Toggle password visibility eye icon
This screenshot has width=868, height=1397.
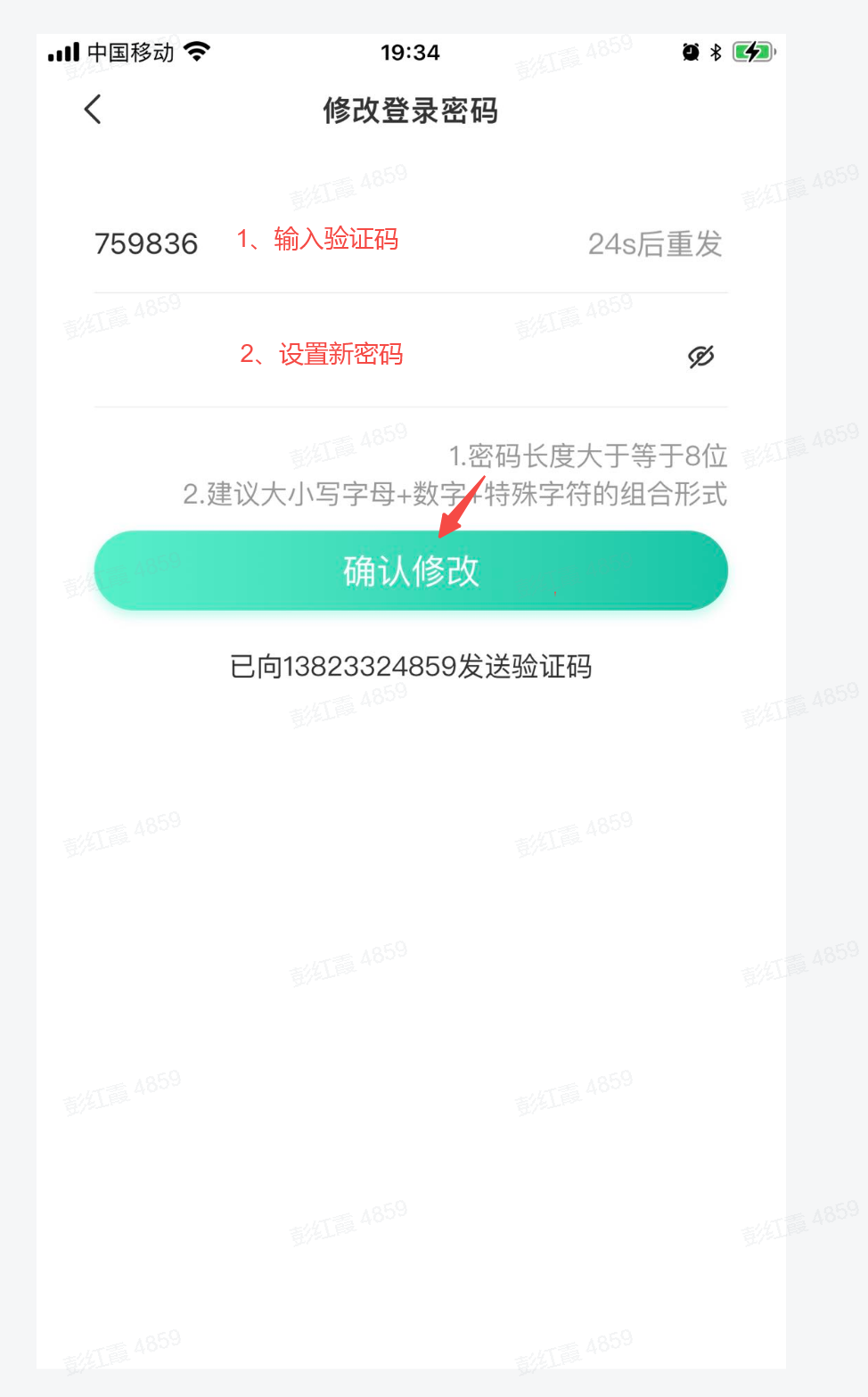pyautogui.click(x=700, y=357)
